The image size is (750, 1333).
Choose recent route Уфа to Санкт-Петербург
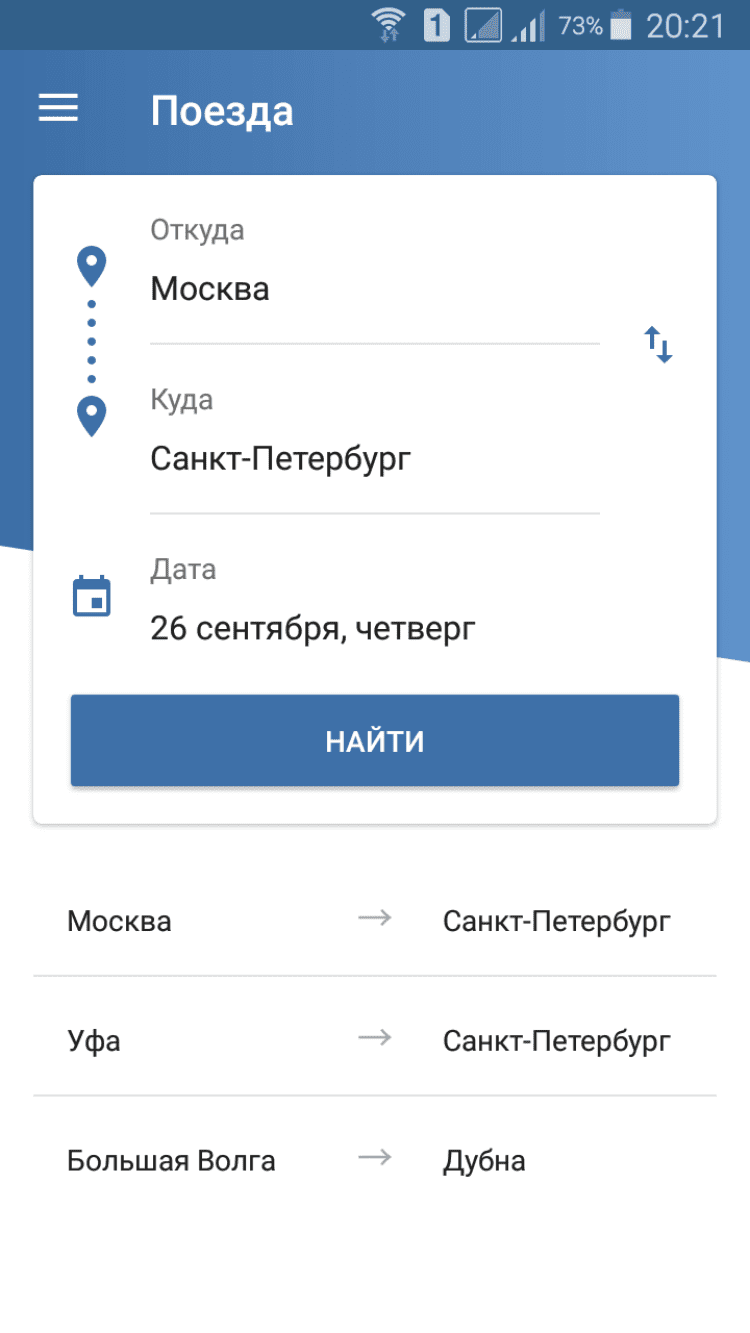click(x=374, y=1041)
